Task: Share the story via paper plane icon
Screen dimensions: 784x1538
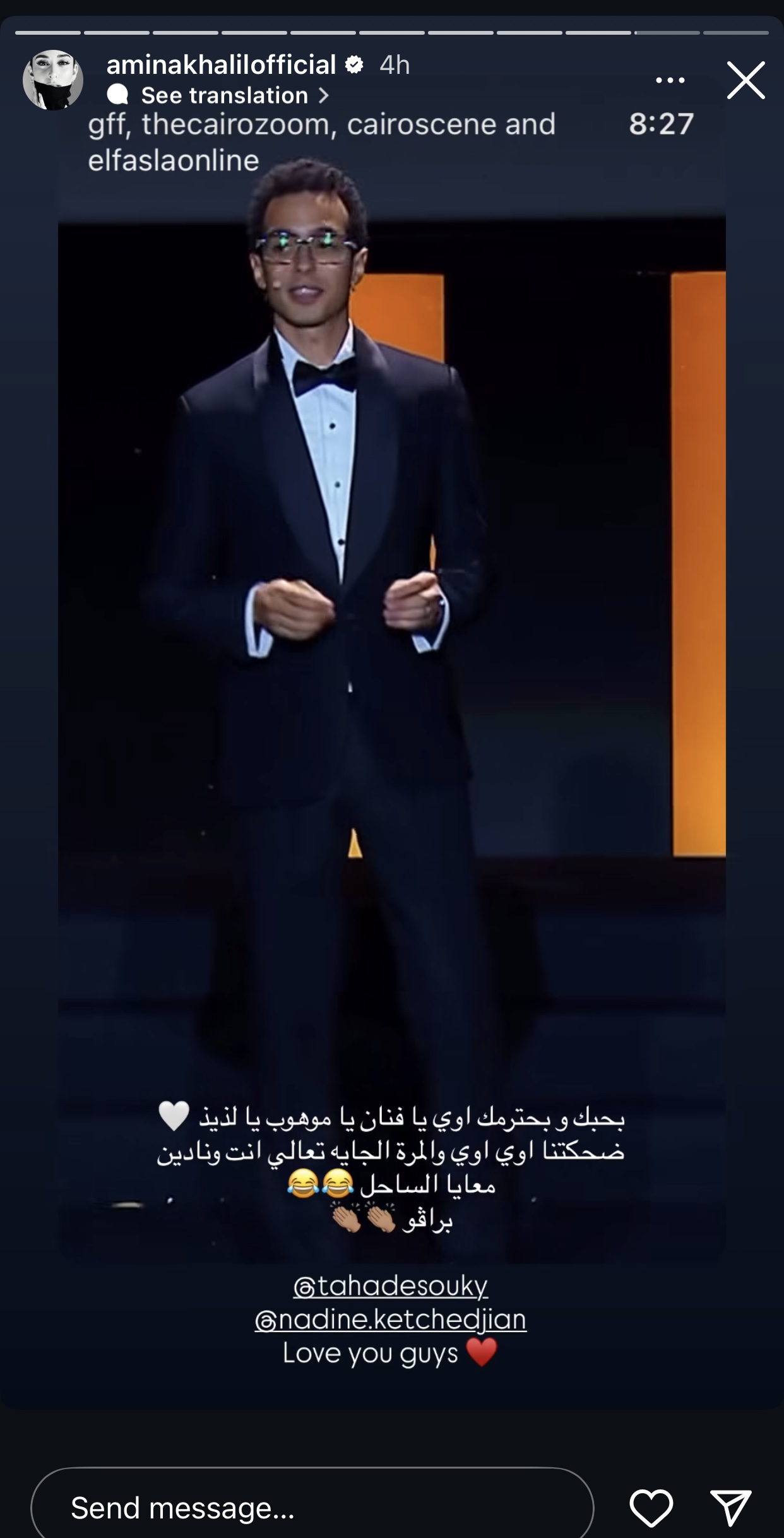Action: coord(730,1508)
